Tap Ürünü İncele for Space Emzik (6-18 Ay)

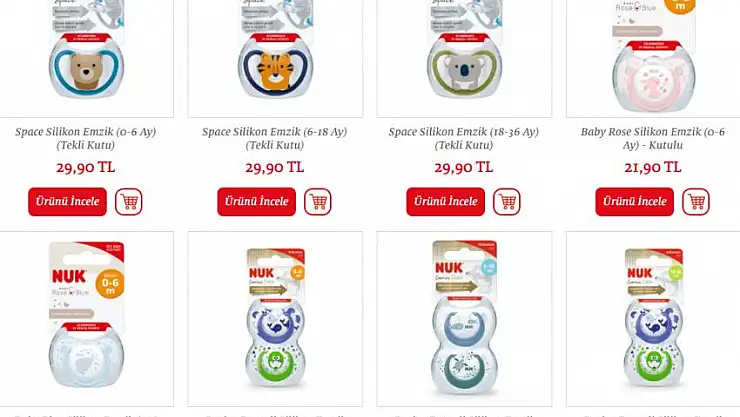click(256, 202)
